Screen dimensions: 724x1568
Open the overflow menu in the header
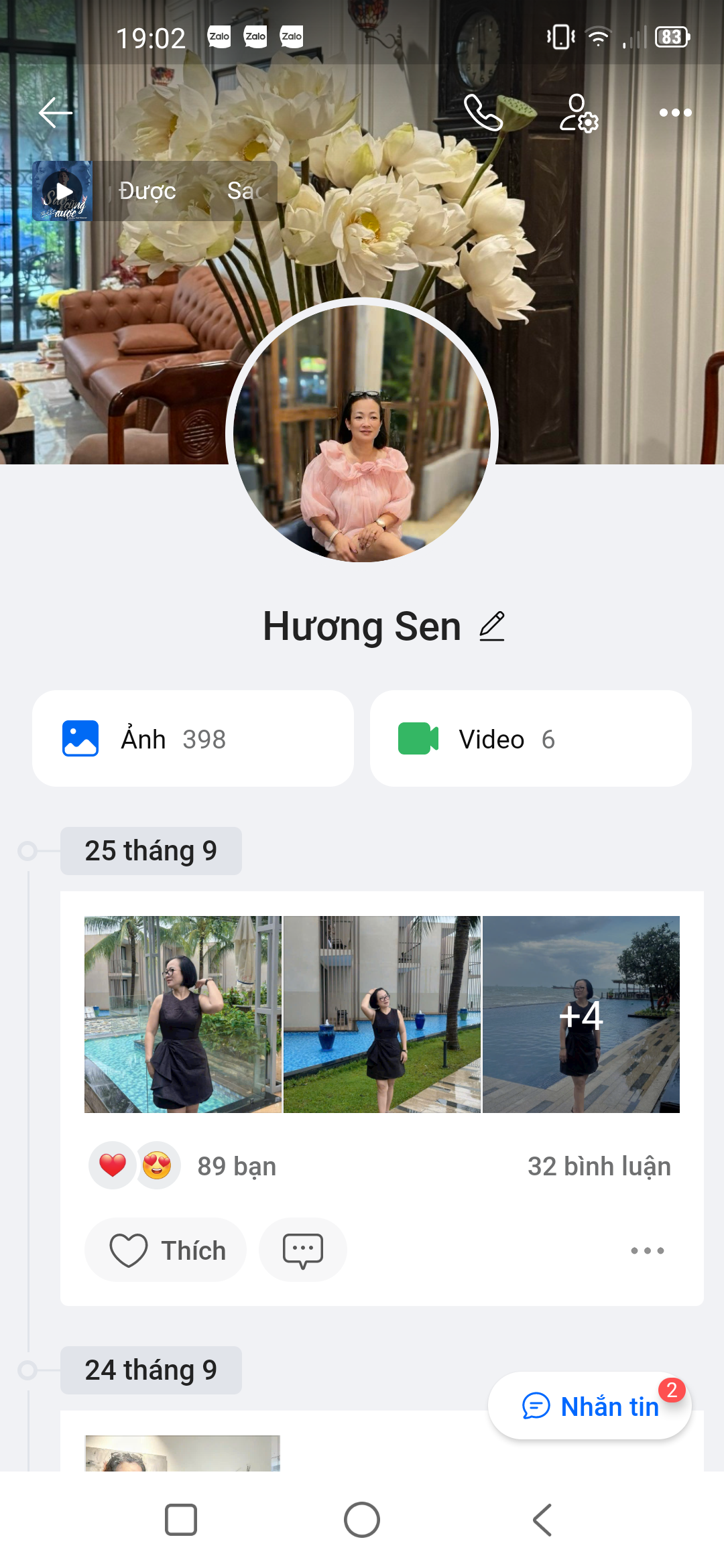point(675,113)
